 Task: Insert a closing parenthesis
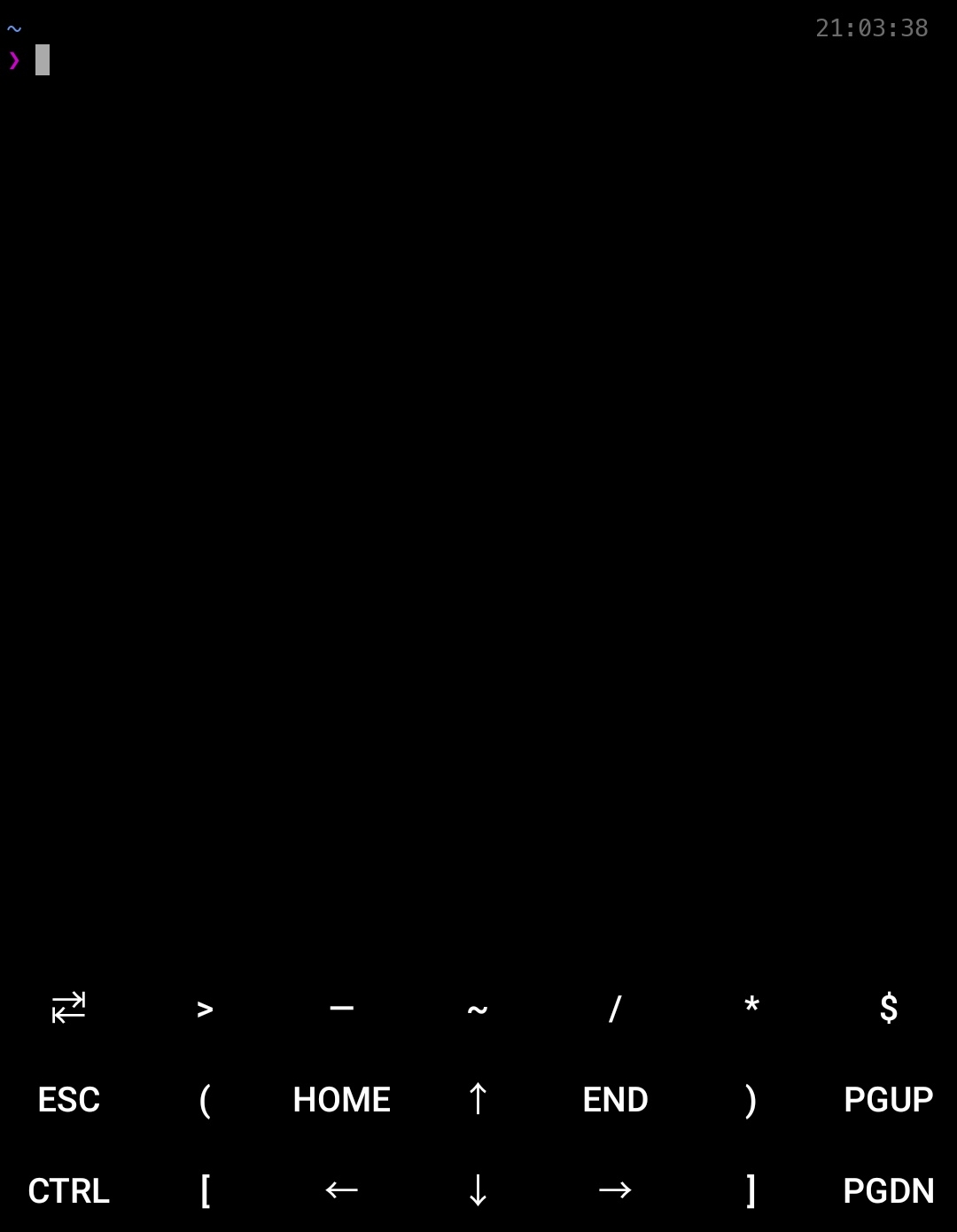[x=751, y=1100]
